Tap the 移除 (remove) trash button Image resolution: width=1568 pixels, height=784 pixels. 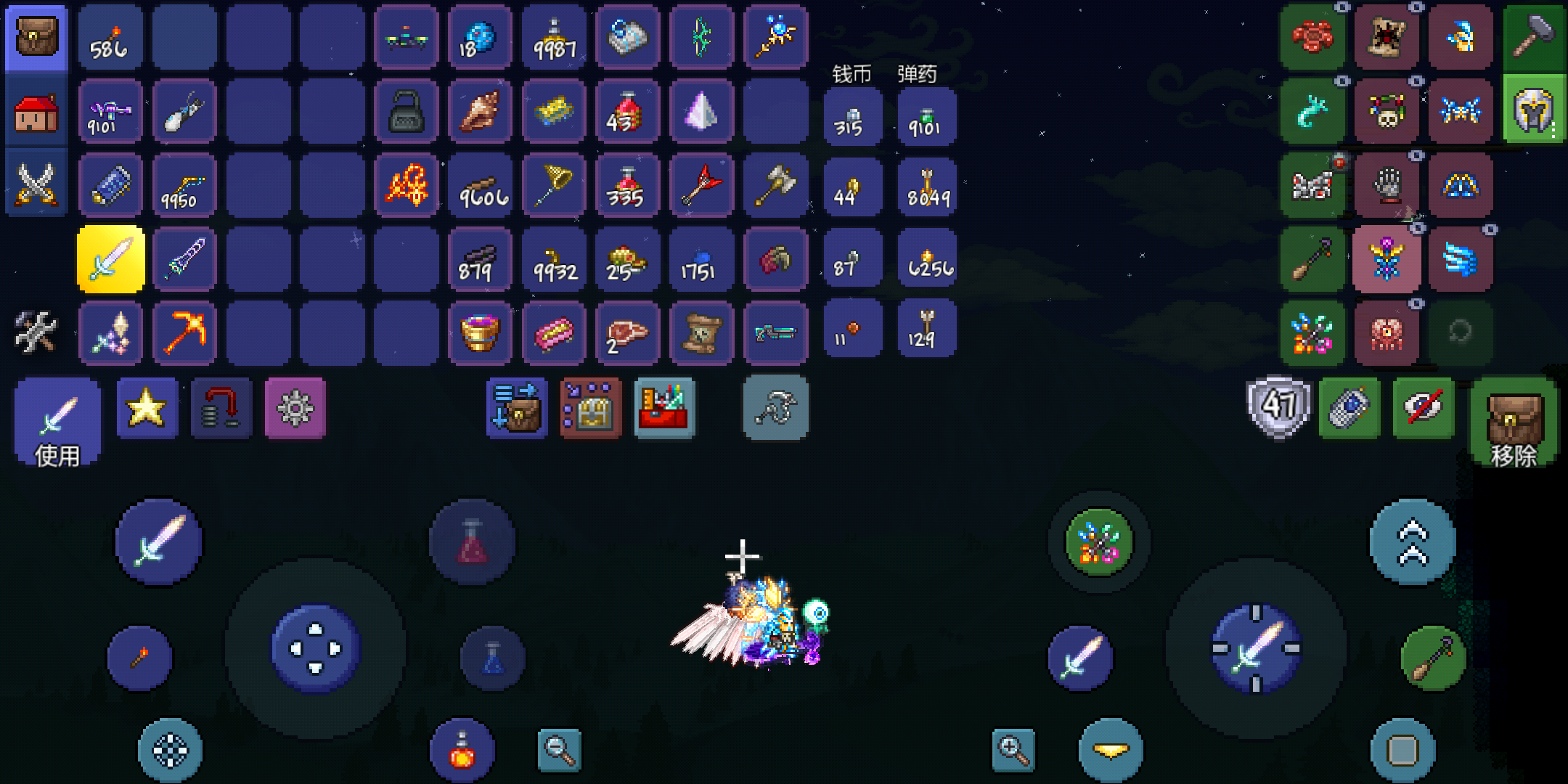[x=1514, y=422]
